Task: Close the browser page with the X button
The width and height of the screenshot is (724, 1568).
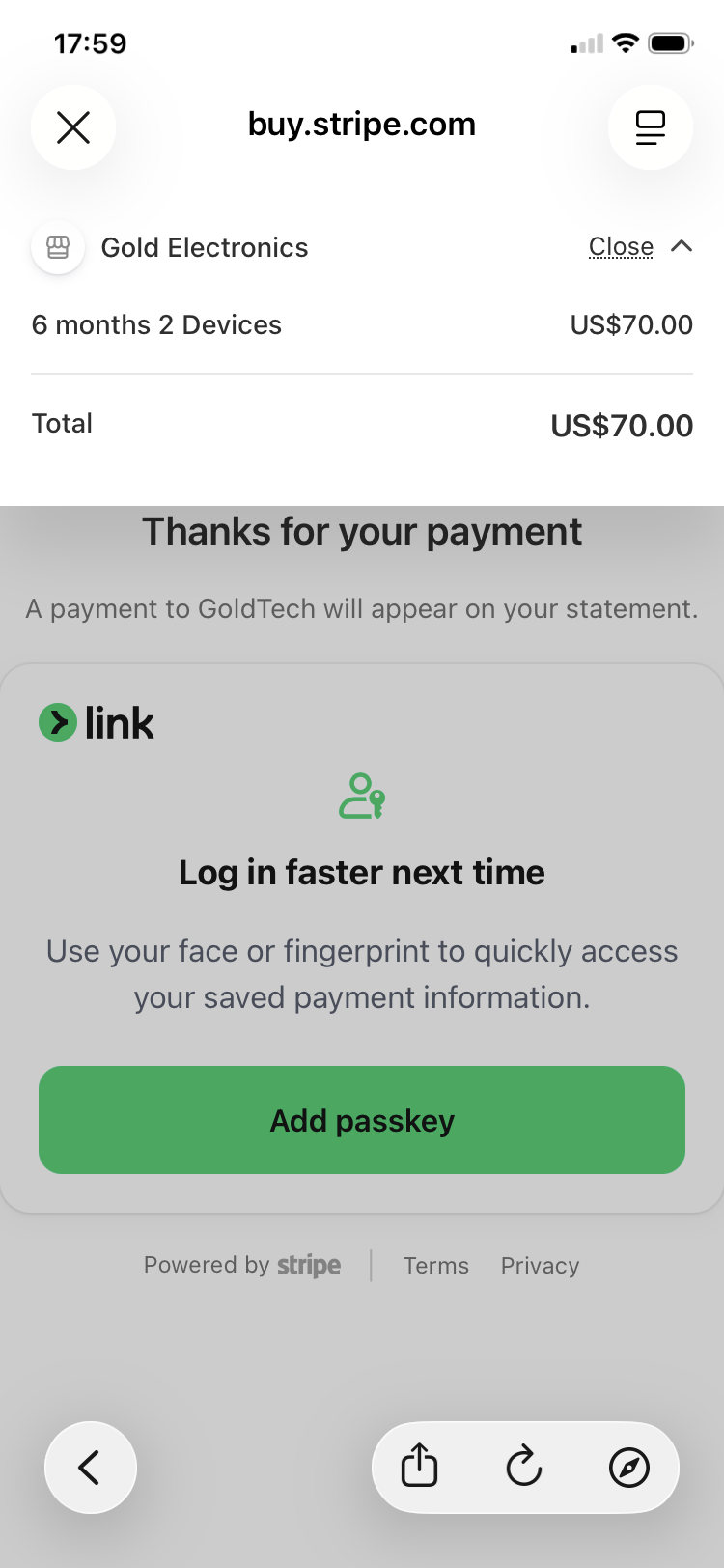Action: (73, 127)
